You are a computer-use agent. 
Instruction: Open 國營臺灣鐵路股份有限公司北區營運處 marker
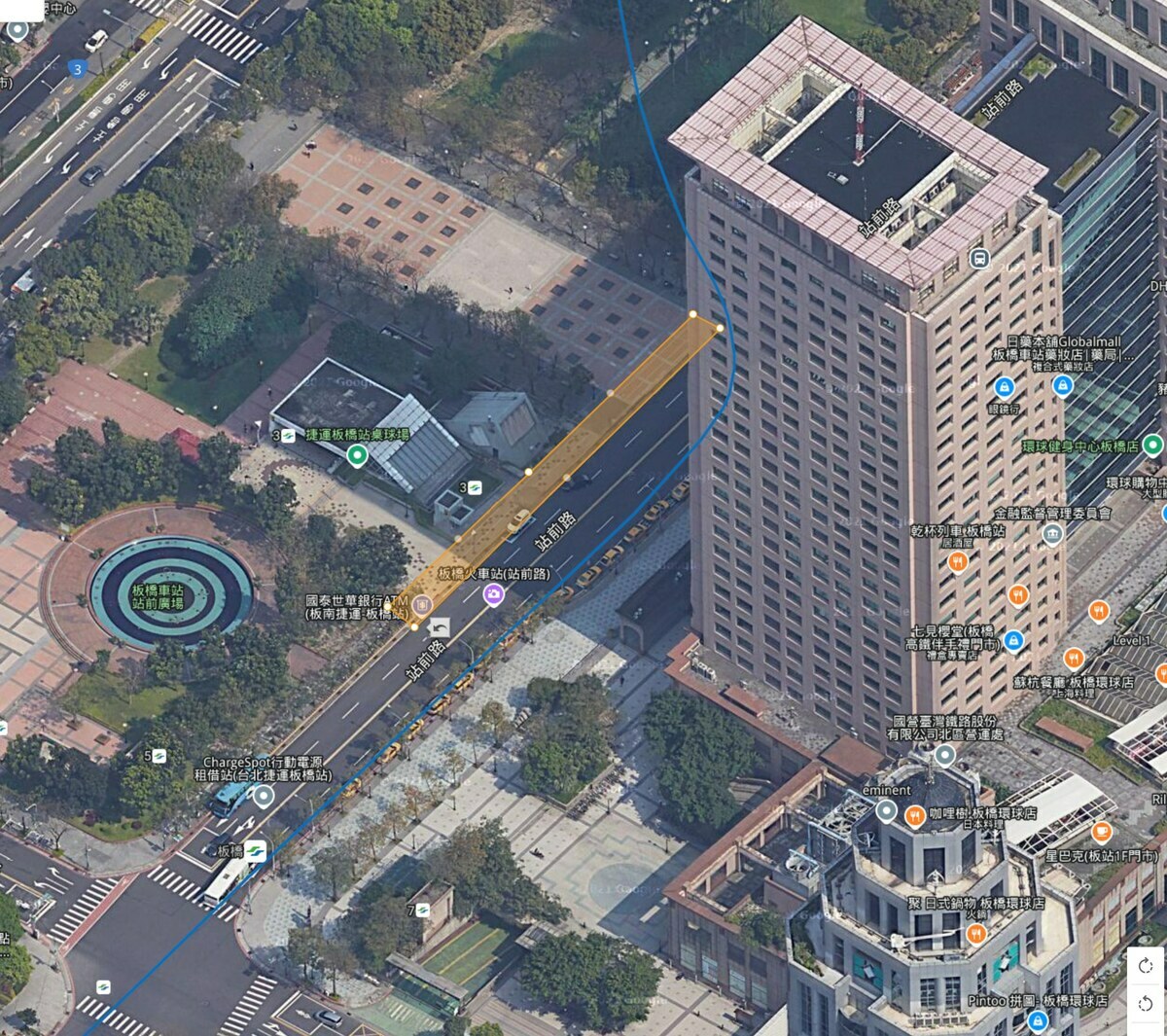coord(944,756)
